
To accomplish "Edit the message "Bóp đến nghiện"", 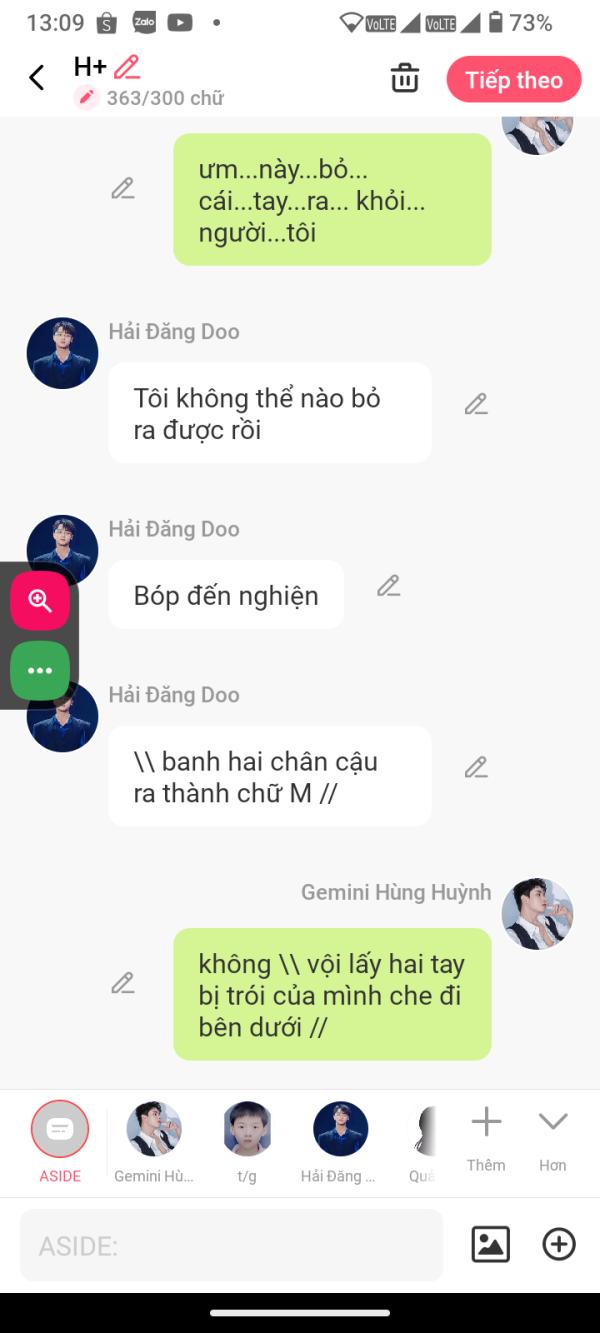I will click(x=388, y=586).
